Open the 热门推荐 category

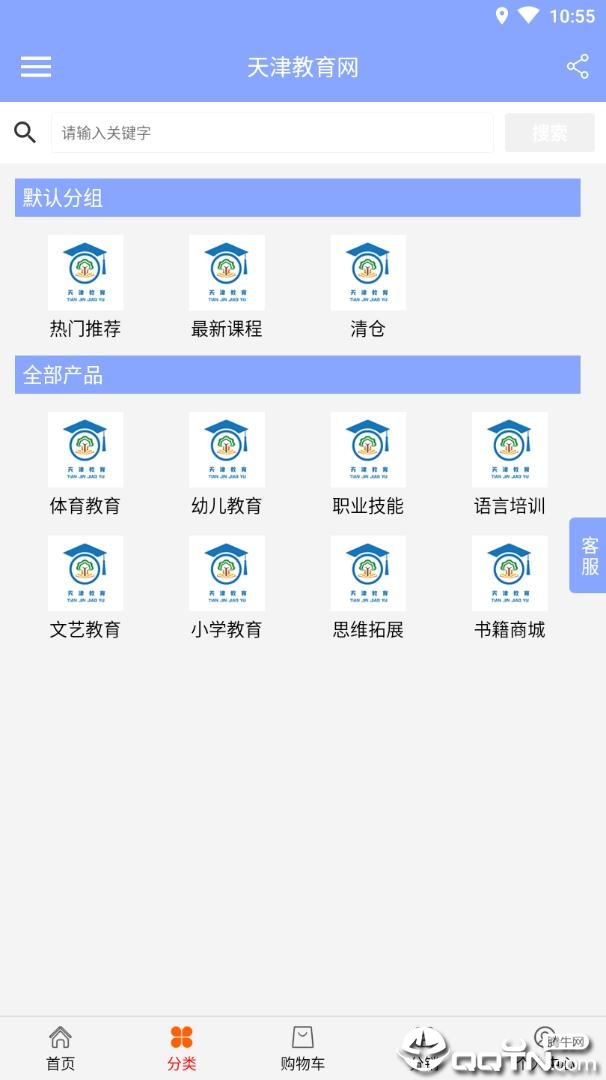click(85, 286)
